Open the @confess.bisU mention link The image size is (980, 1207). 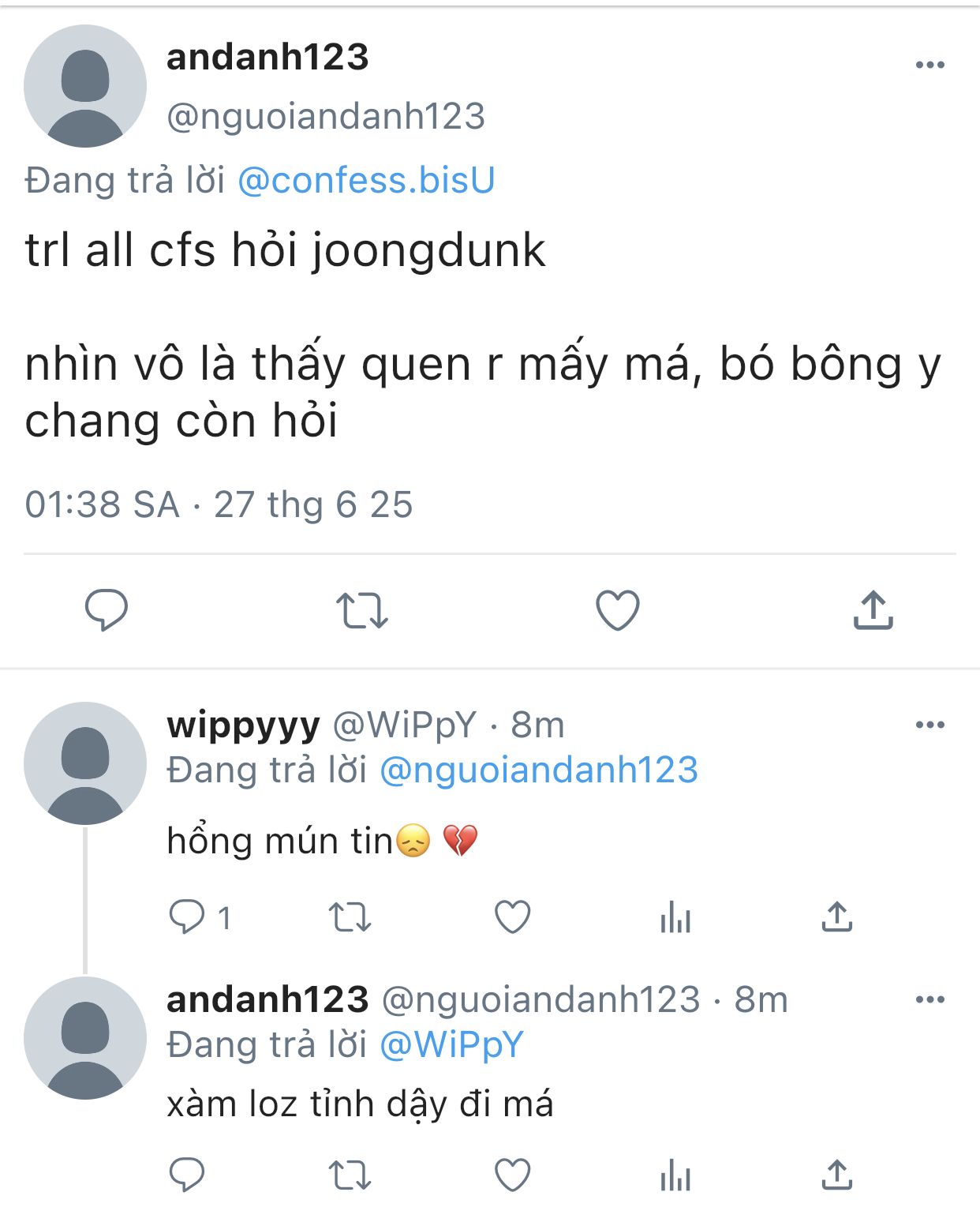(366, 180)
